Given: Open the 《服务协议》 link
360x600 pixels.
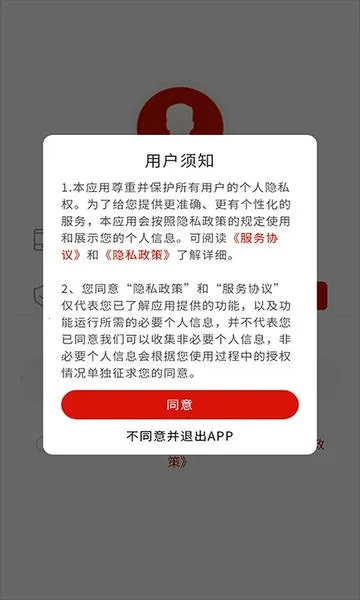Looking at the screenshot, I should (255, 238).
